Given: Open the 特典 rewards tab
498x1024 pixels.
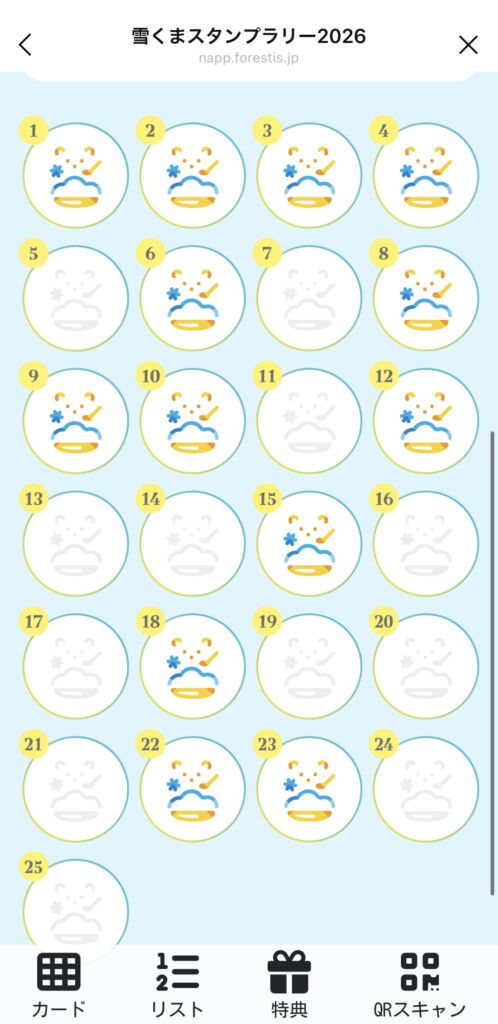Looking at the screenshot, I should point(289,985).
